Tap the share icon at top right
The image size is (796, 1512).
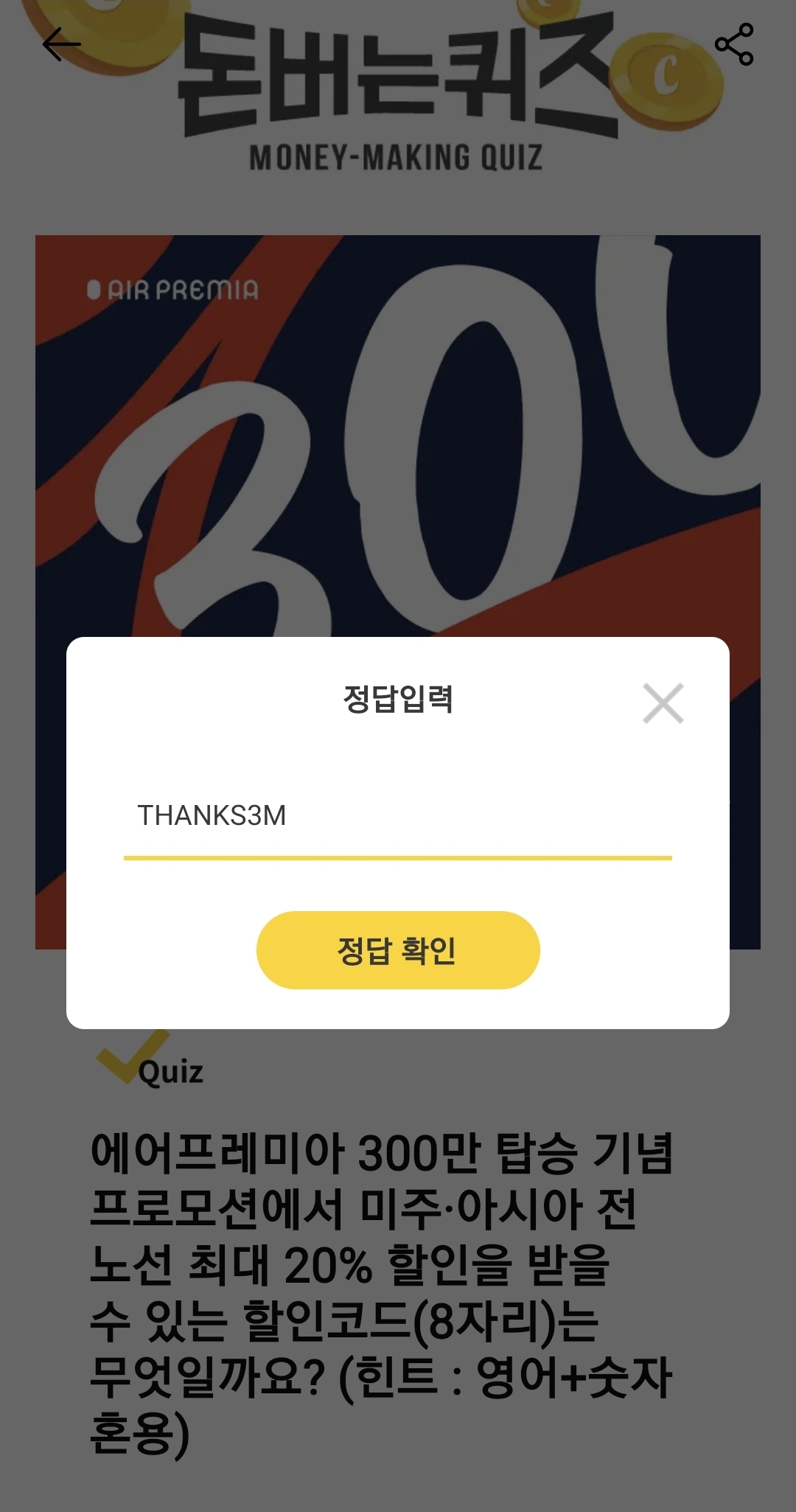(735, 44)
